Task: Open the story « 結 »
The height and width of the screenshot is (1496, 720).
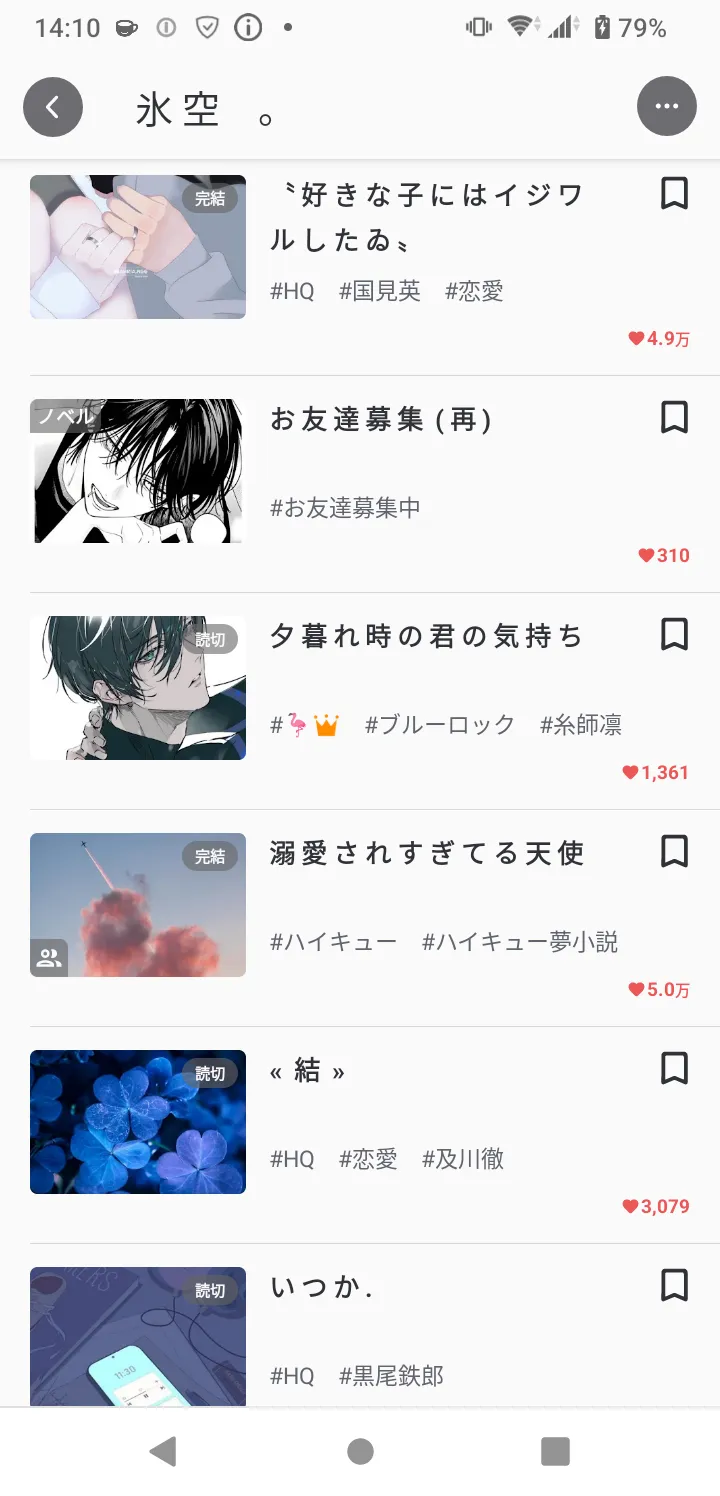Action: [308, 1071]
